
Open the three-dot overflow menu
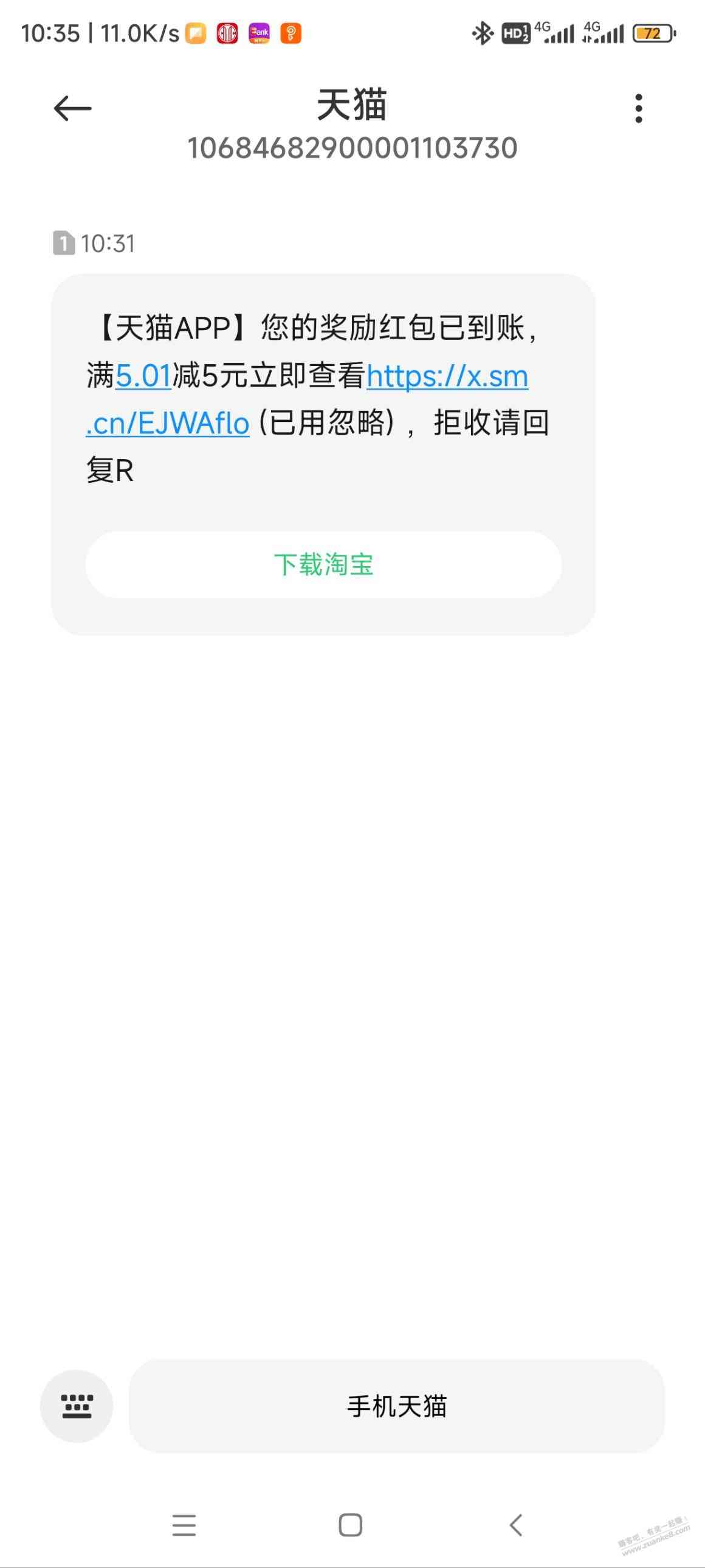(x=638, y=108)
